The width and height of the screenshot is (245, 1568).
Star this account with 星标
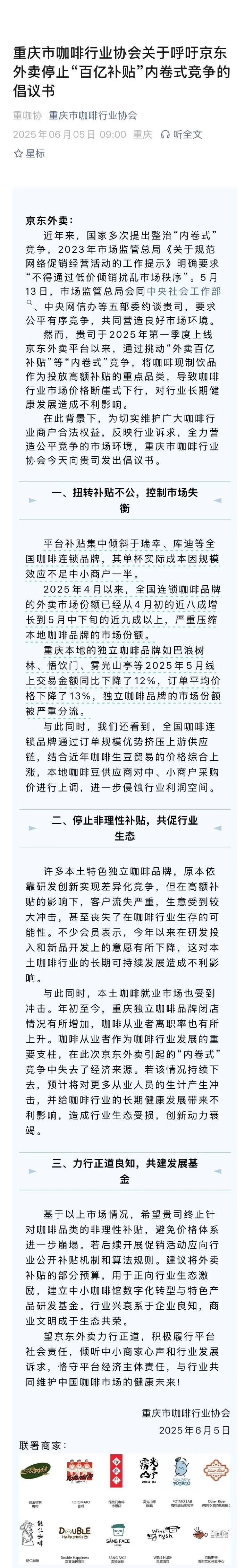pos(29,153)
